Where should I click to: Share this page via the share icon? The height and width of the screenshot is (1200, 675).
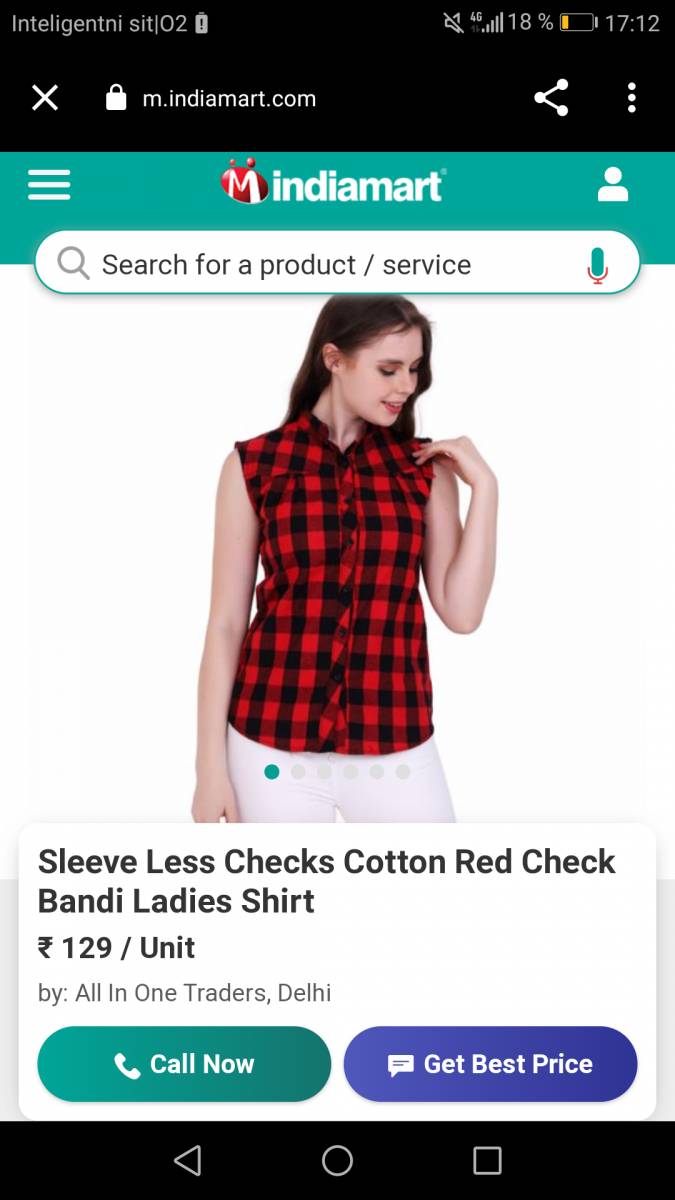point(551,98)
